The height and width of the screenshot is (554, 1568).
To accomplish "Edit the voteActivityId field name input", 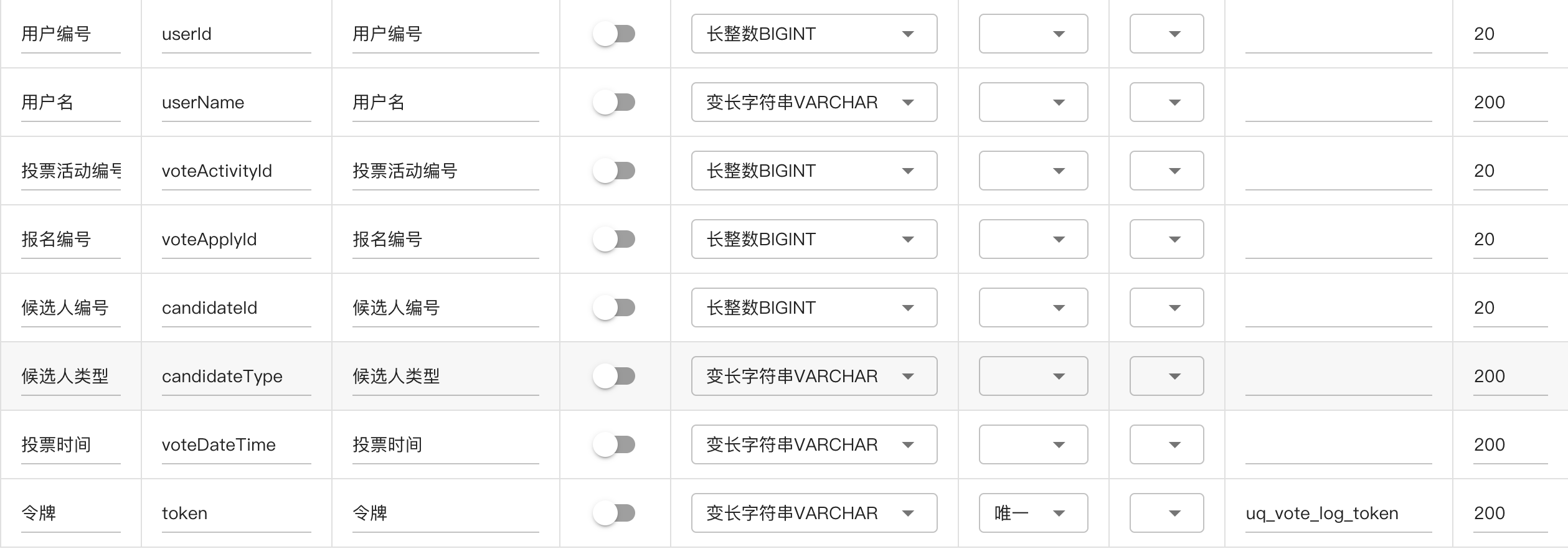I will 235,171.
